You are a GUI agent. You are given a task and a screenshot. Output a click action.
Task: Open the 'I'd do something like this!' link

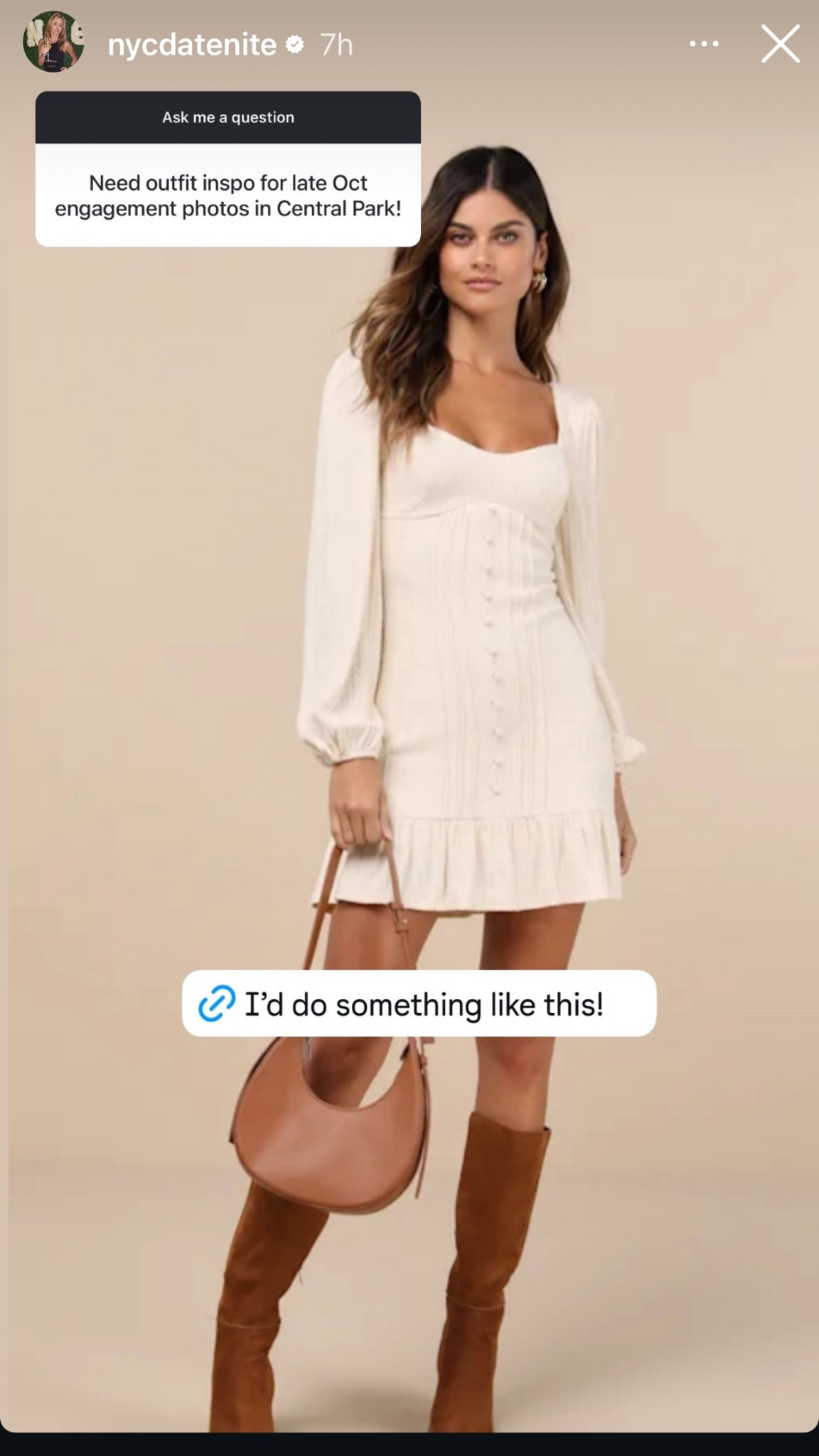419,1003
